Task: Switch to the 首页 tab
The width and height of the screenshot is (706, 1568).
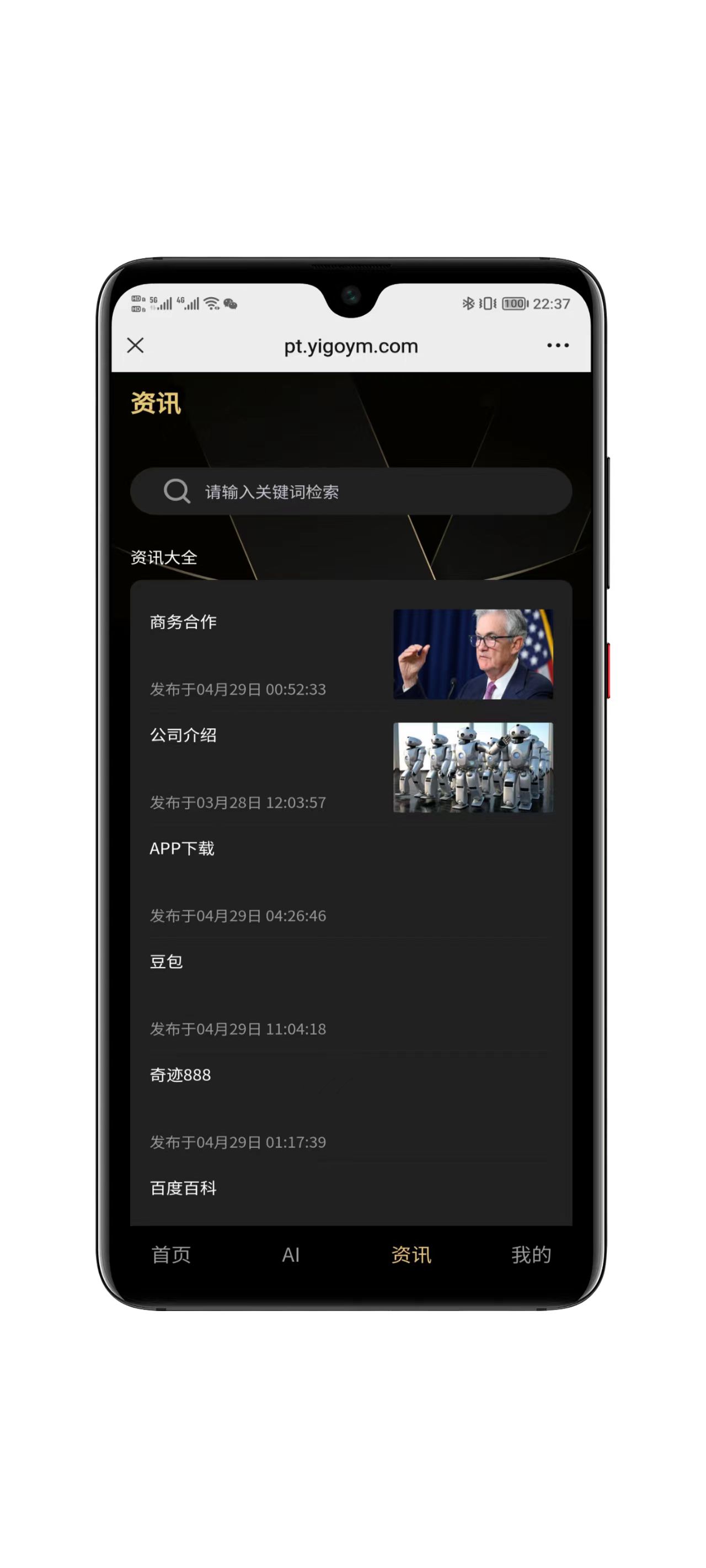Action: pyautogui.click(x=171, y=1255)
